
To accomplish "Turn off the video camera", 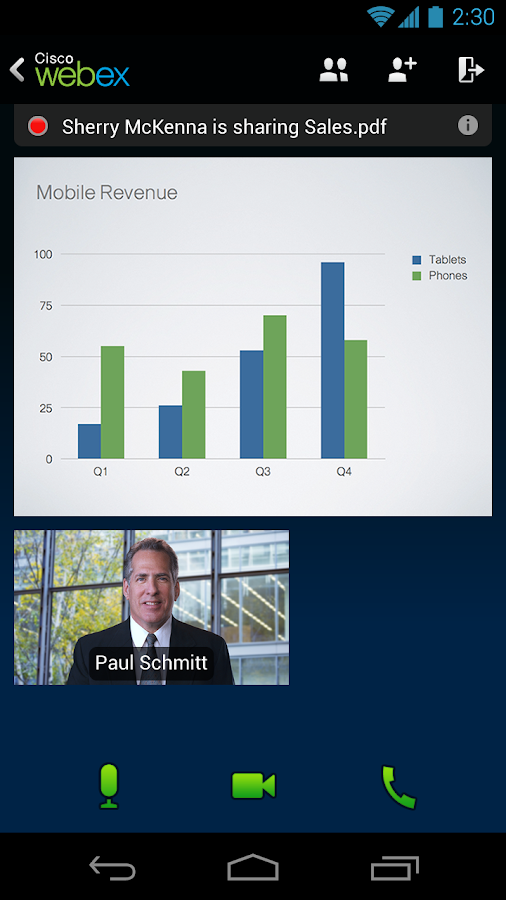I will click(253, 786).
